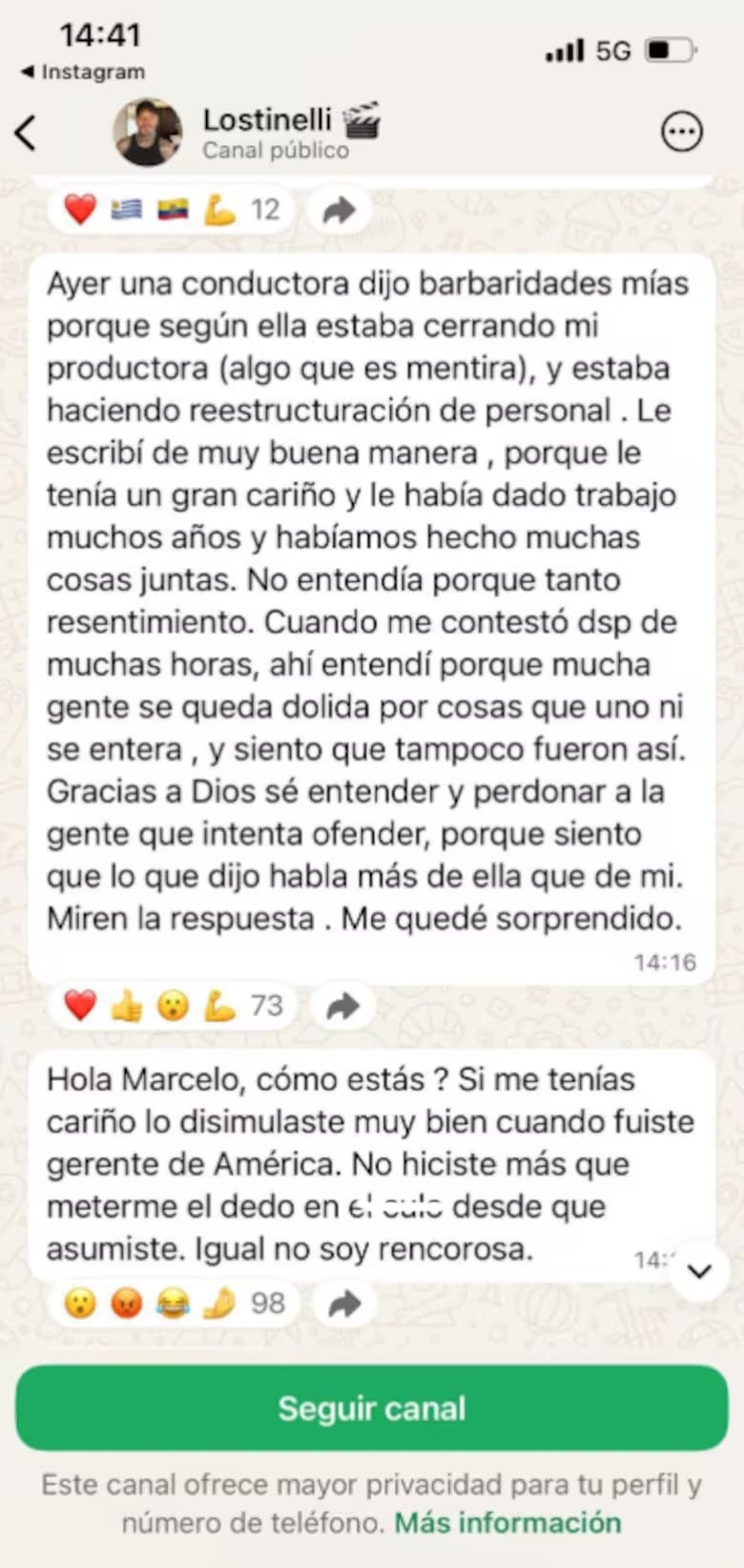Tap the thumbs-up reaction under the long message
The height and width of the screenshot is (1568, 744).
click(127, 1004)
